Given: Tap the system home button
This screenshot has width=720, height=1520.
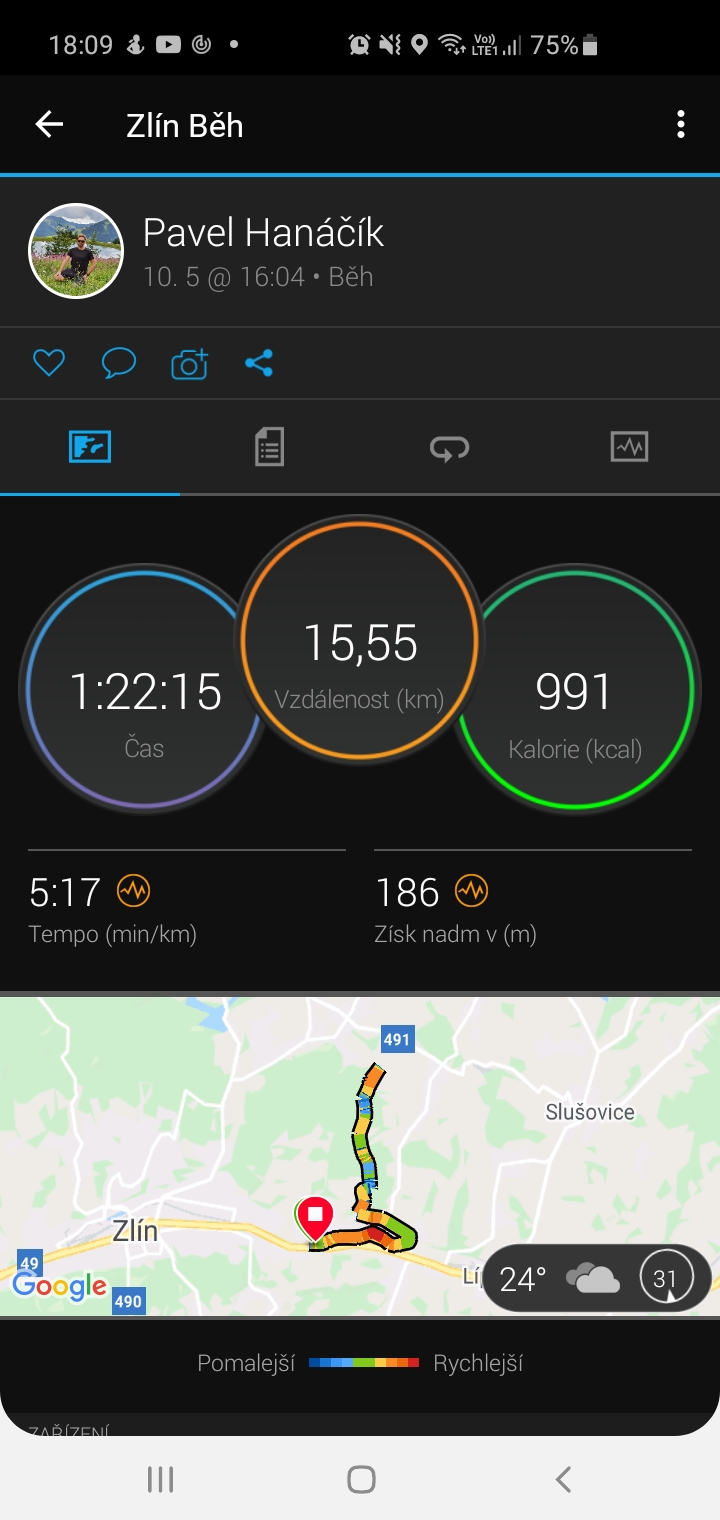Looking at the screenshot, I should 361,1479.
